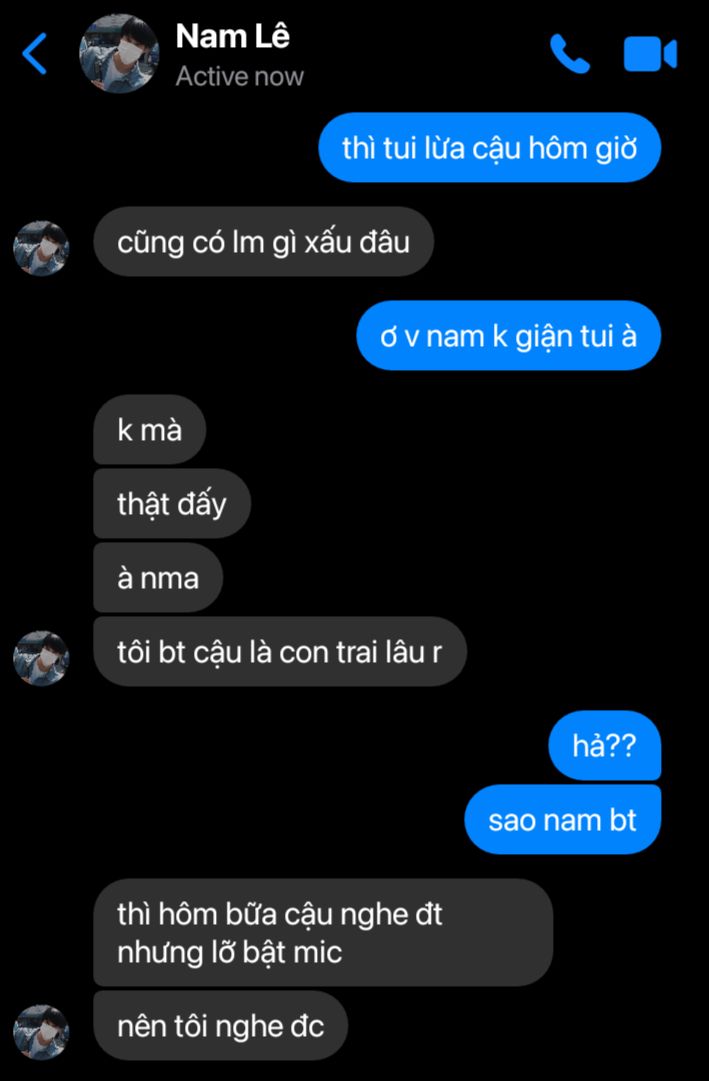Go back from Nam Lê chat
The height and width of the screenshot is (1081, 709).
(x=35, y=54)
